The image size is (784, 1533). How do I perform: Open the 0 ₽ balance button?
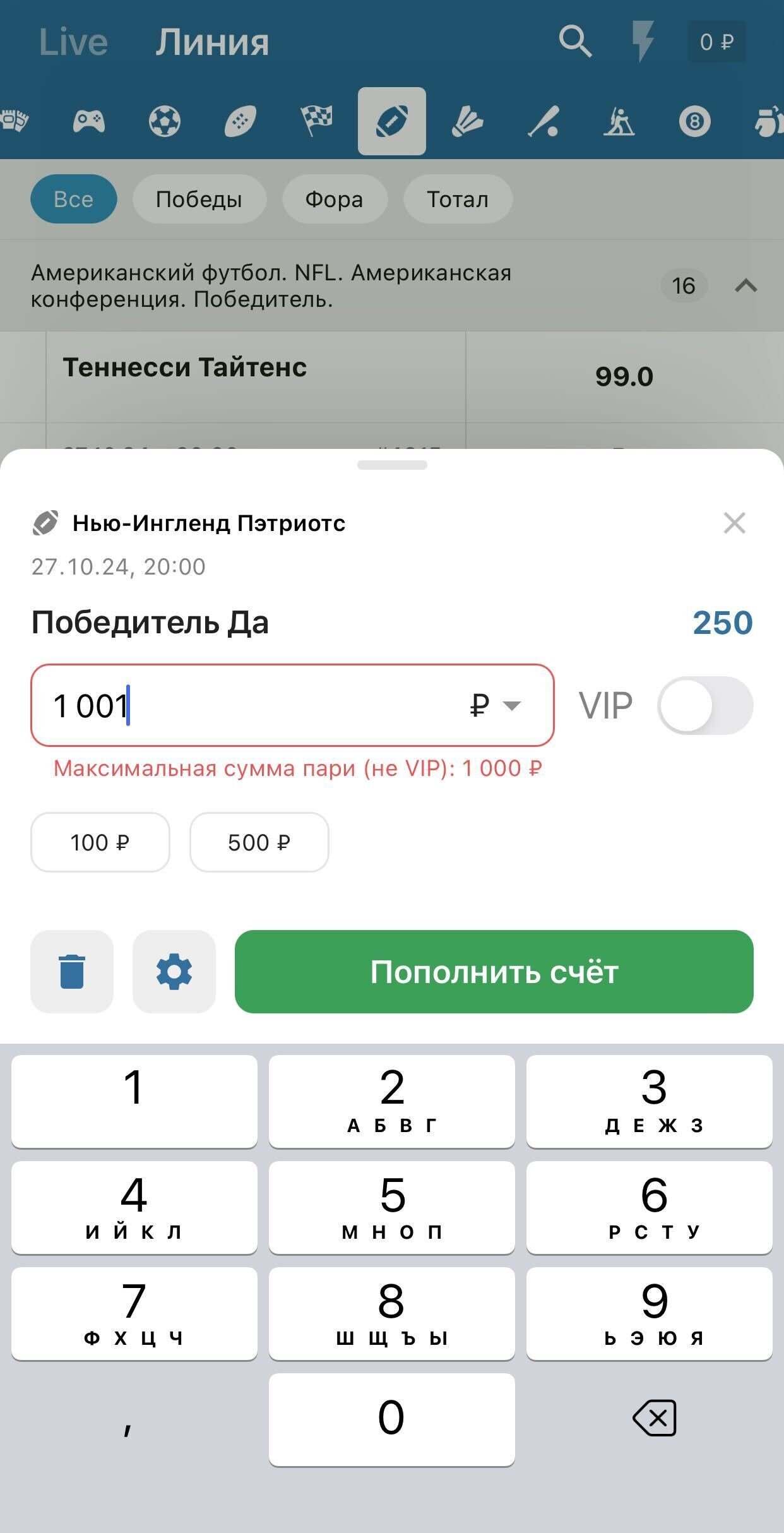716,42
